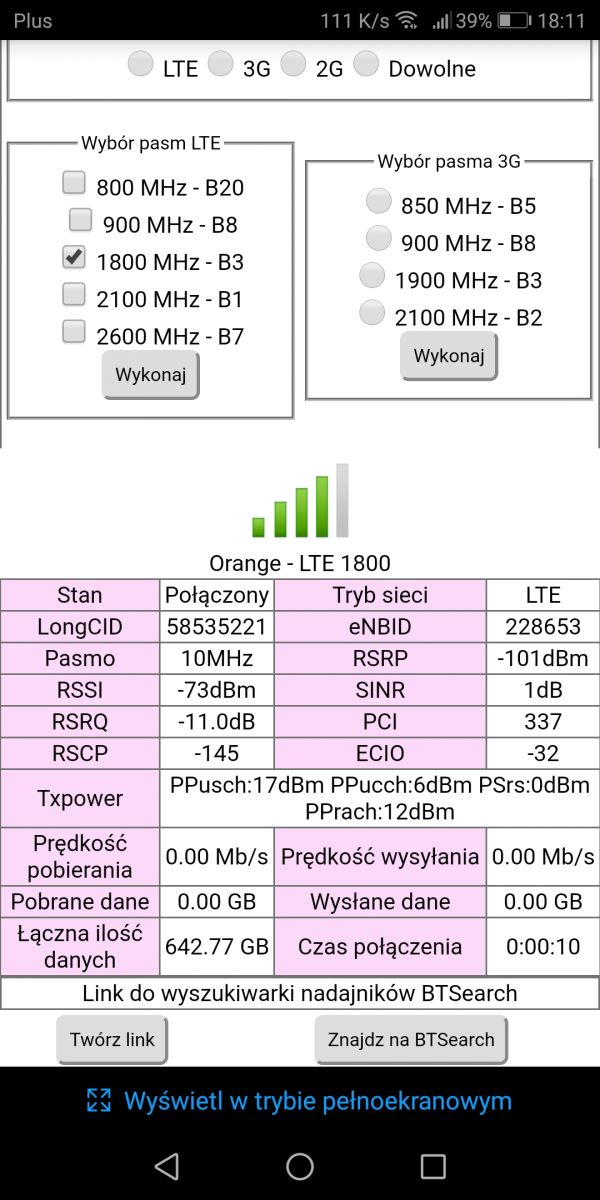
Task: Pick the 2G network mode radio
Action: click(x=293, y=65)
